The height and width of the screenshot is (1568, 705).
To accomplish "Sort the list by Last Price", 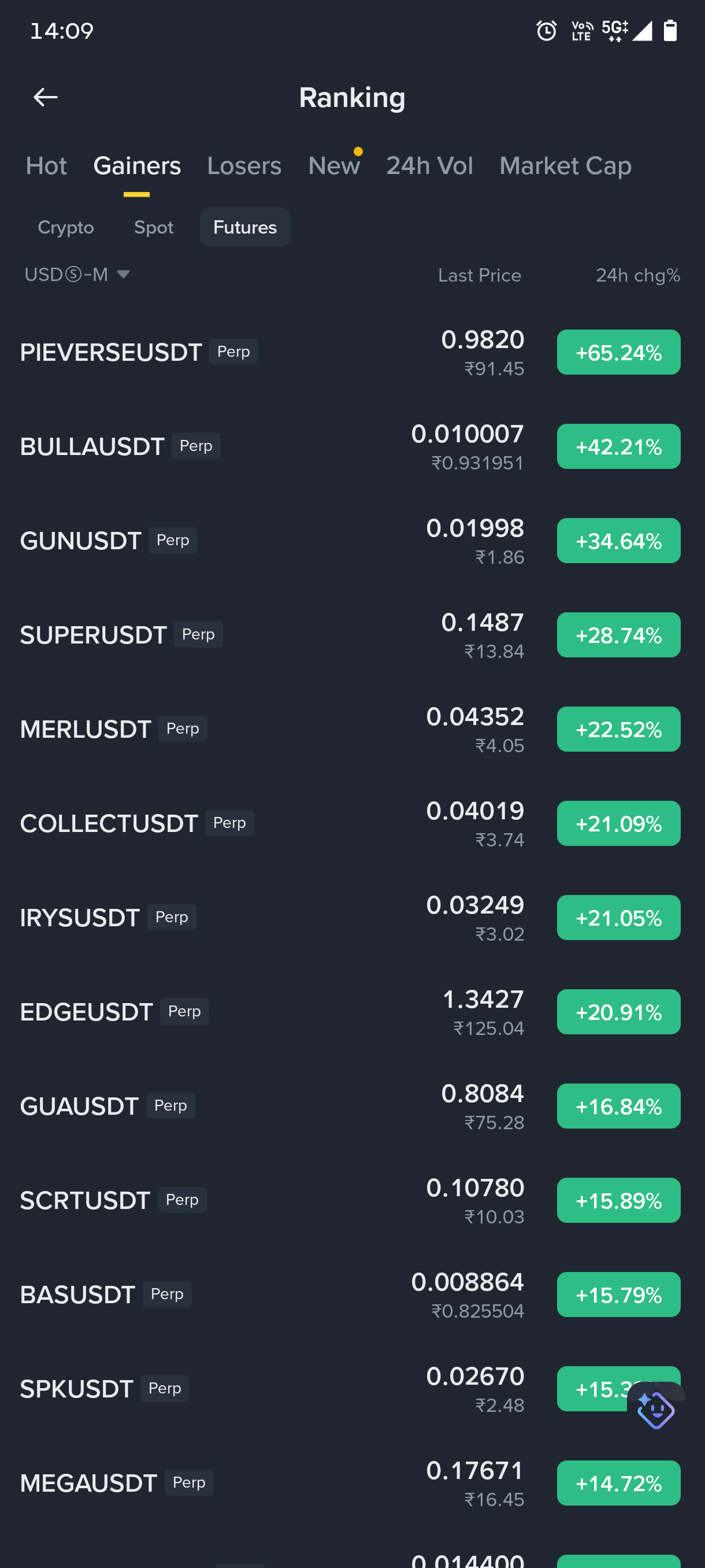I will click(x=479, y=276).
